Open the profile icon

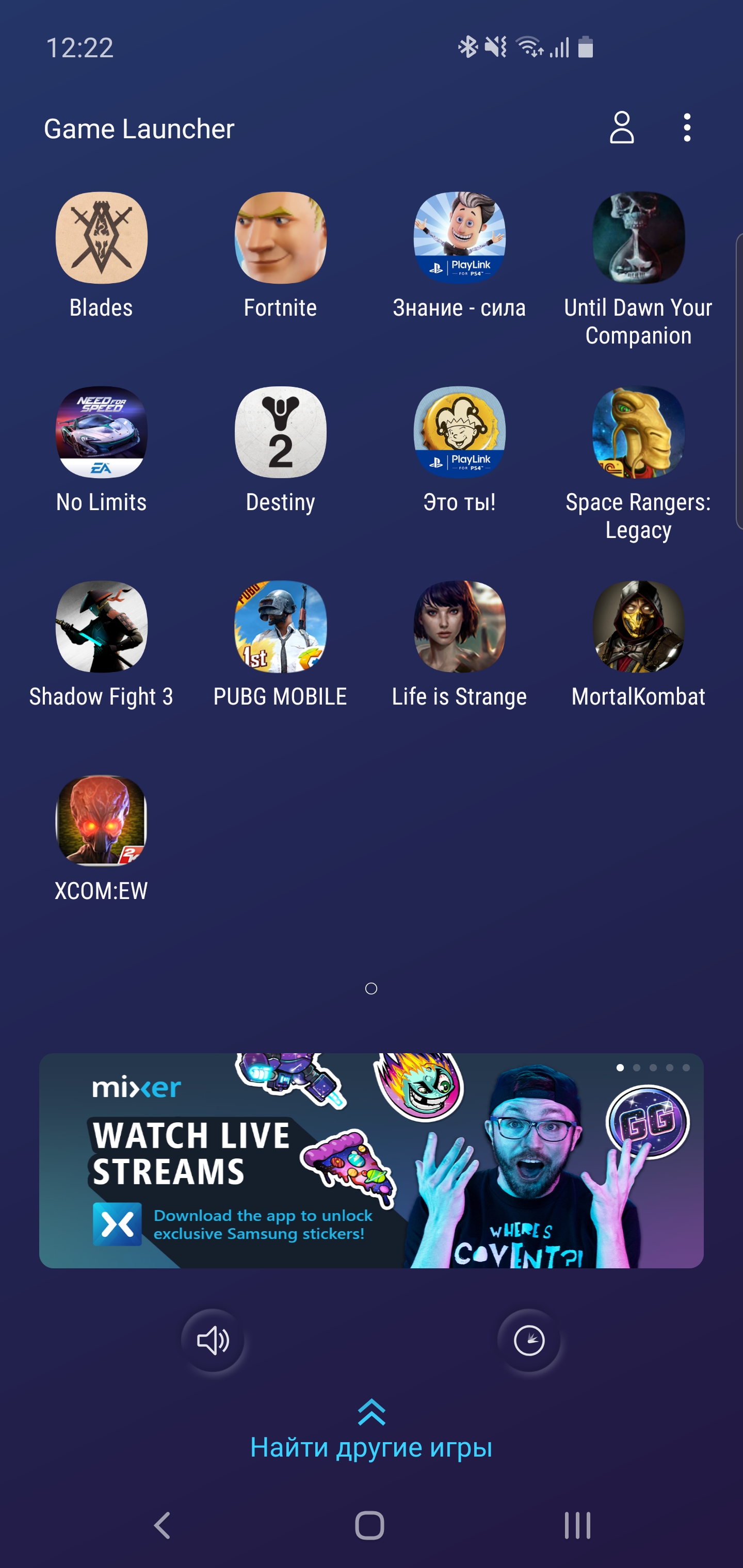click(621, 128)
